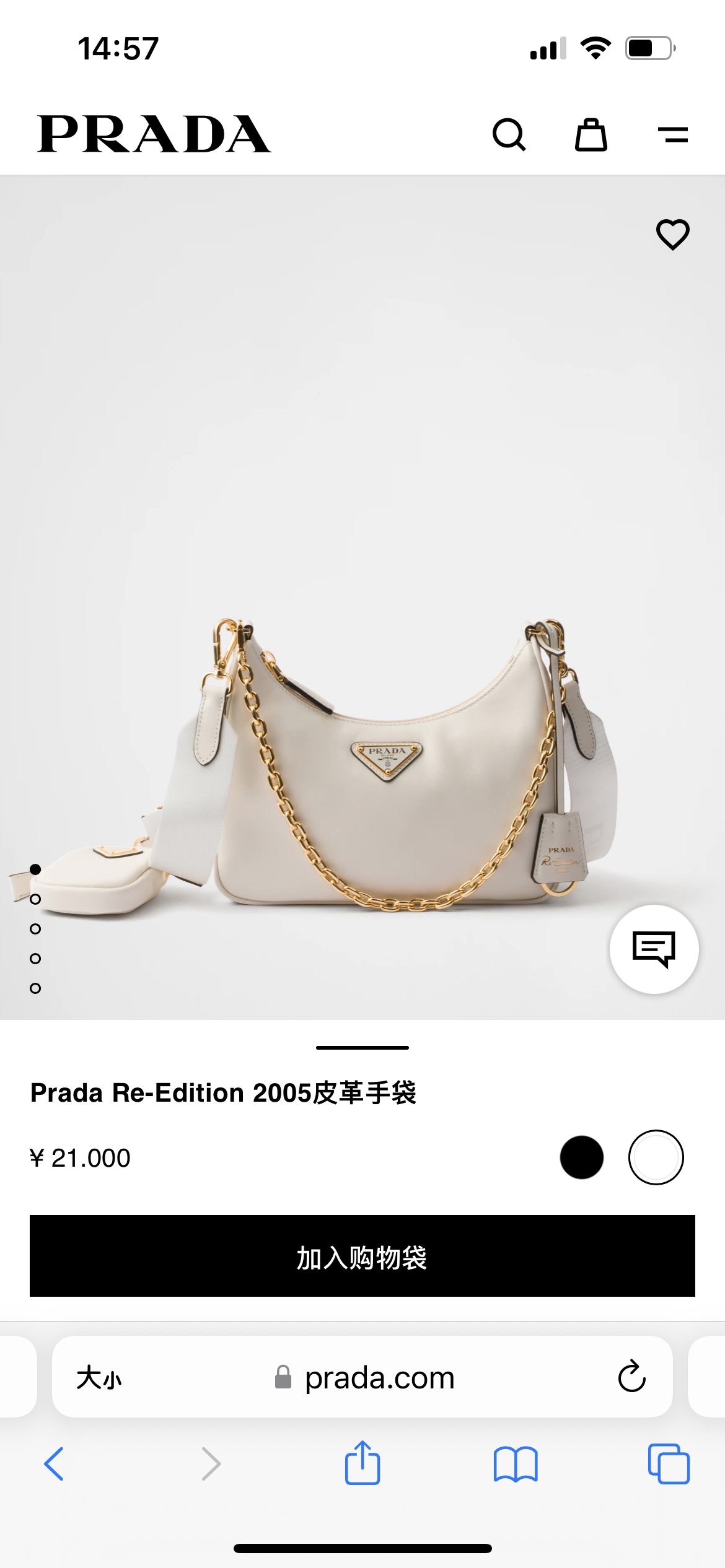Add the bag to wishlist with heart
Screen dimensions: 725x1568
pos(672,235)
